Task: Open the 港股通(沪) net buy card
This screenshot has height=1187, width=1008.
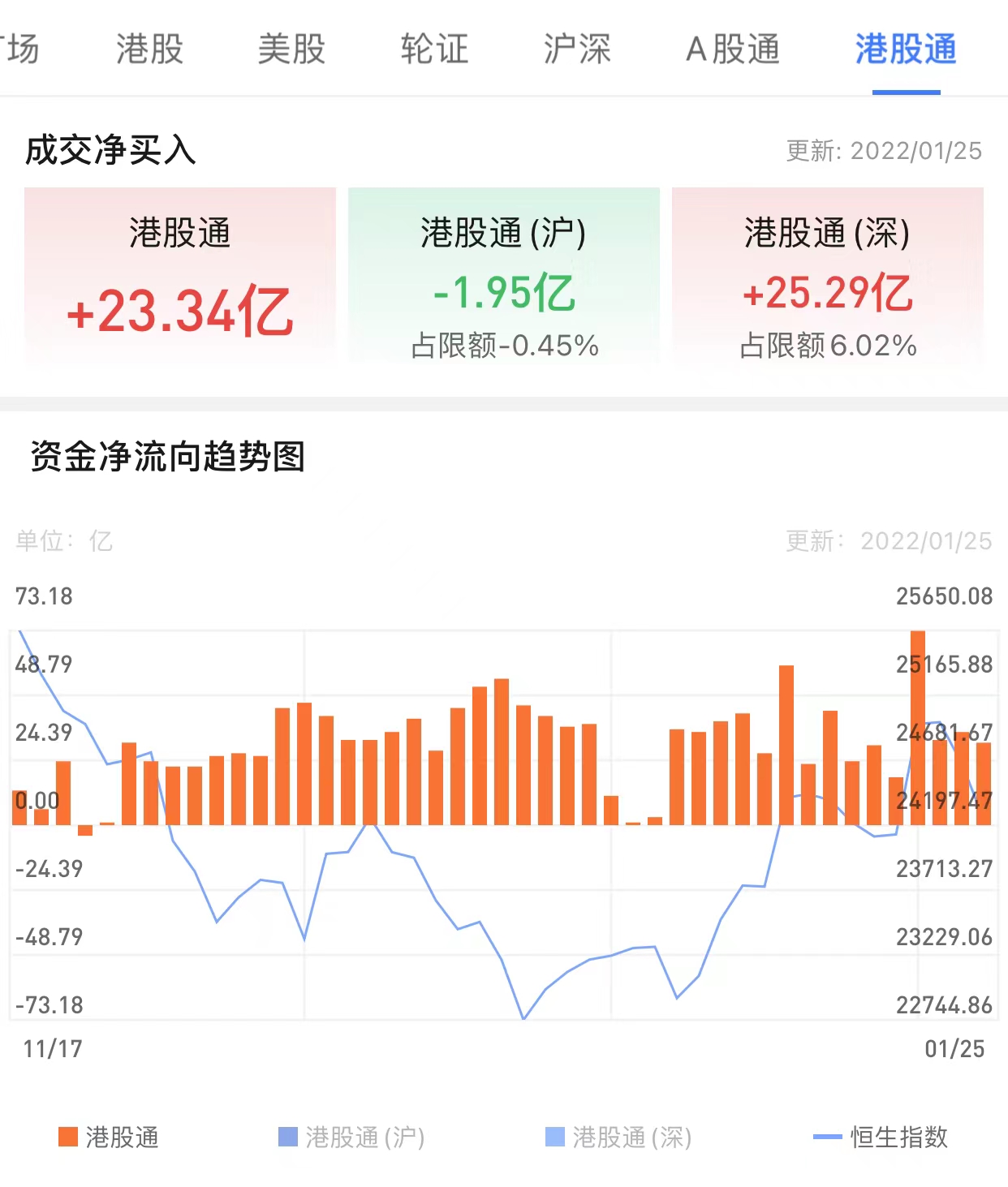Action: point(503,276)
